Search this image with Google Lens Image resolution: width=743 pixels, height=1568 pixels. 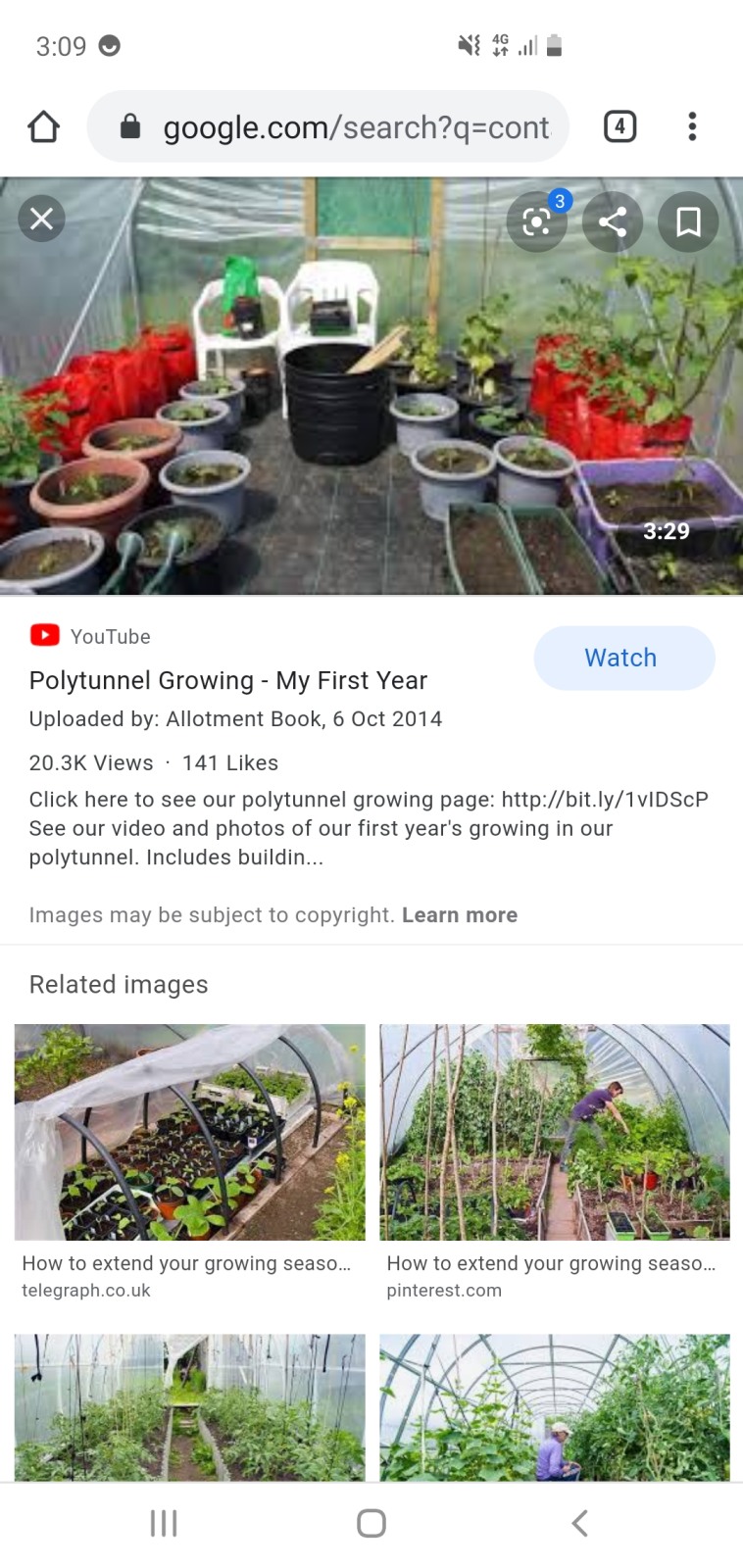(x=536, y=222)
